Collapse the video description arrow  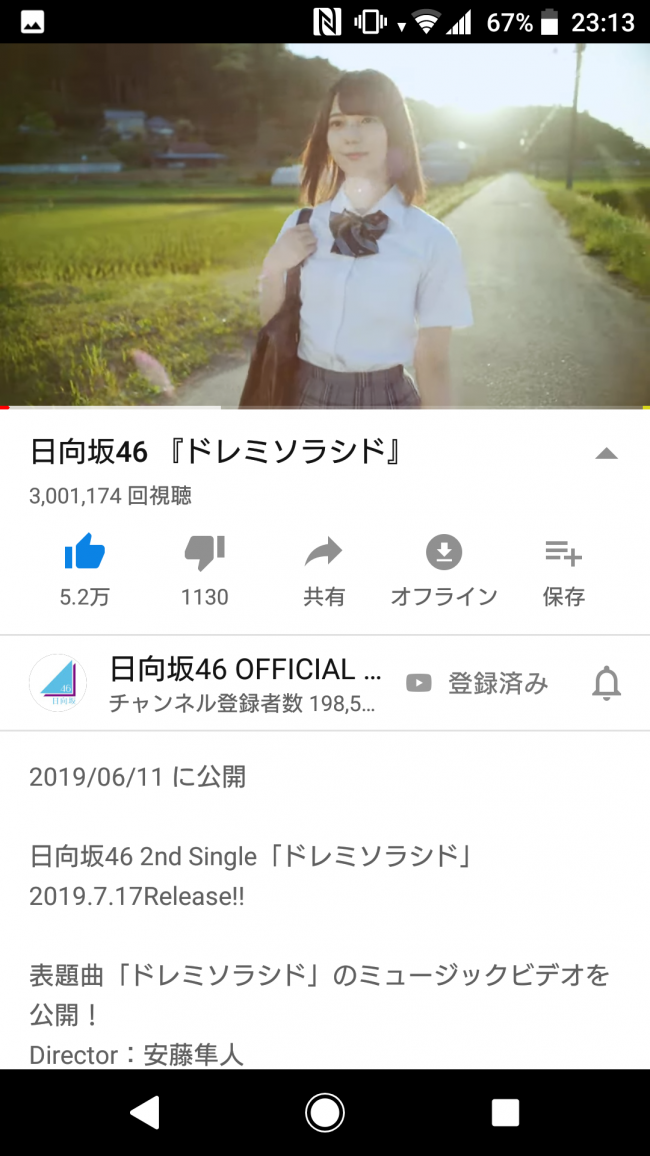point(606,454)
